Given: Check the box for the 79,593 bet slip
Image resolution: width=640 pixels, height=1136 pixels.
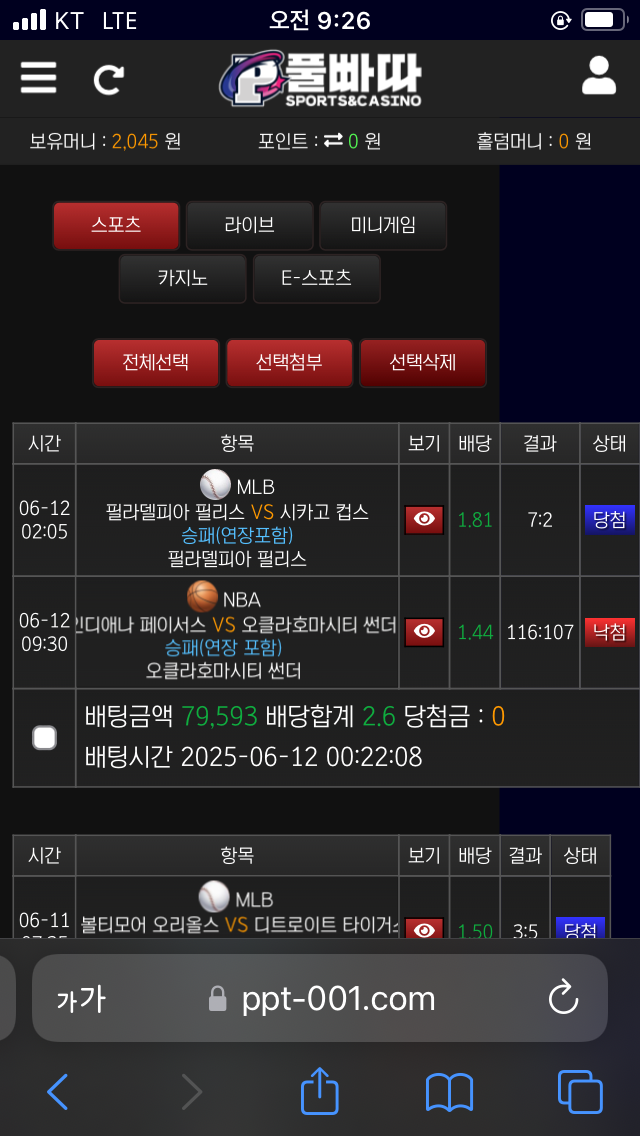Looking at the screenshot, I should coord(44,738).
